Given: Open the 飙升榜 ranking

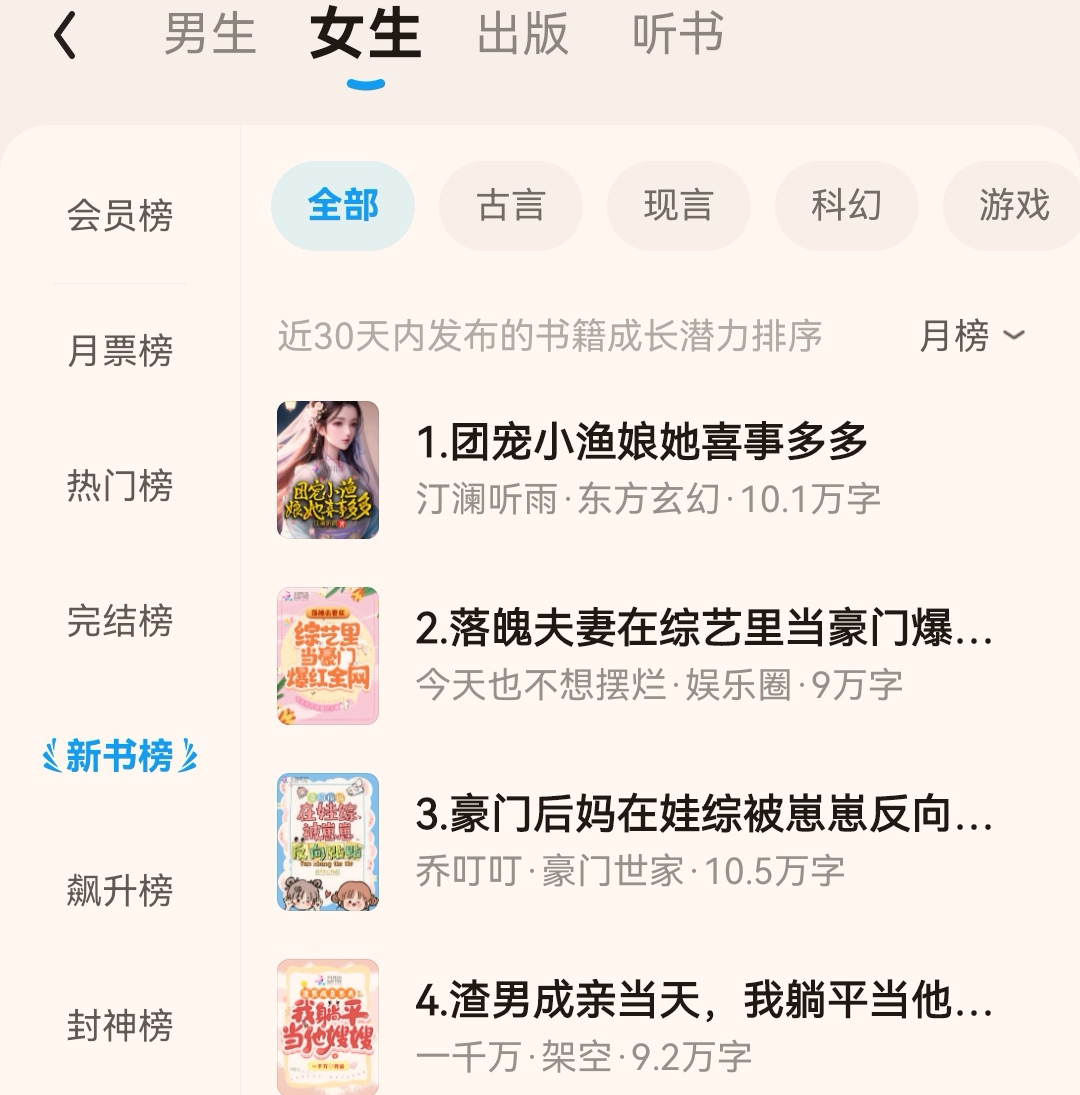Looking at the screenshot, I should coord(120,890).
